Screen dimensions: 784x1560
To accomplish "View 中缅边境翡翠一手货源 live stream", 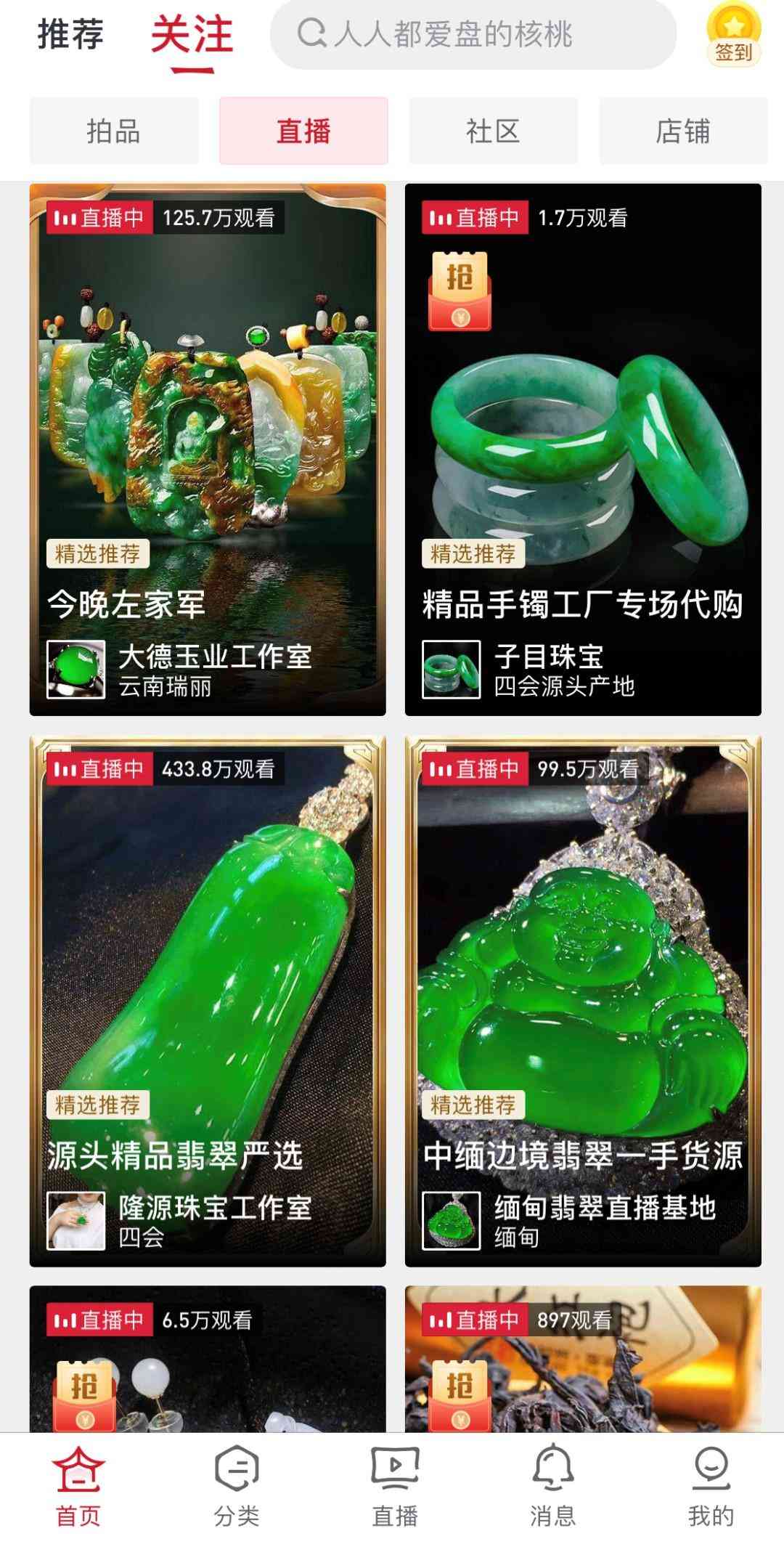I will click(x=583, y=1002).
